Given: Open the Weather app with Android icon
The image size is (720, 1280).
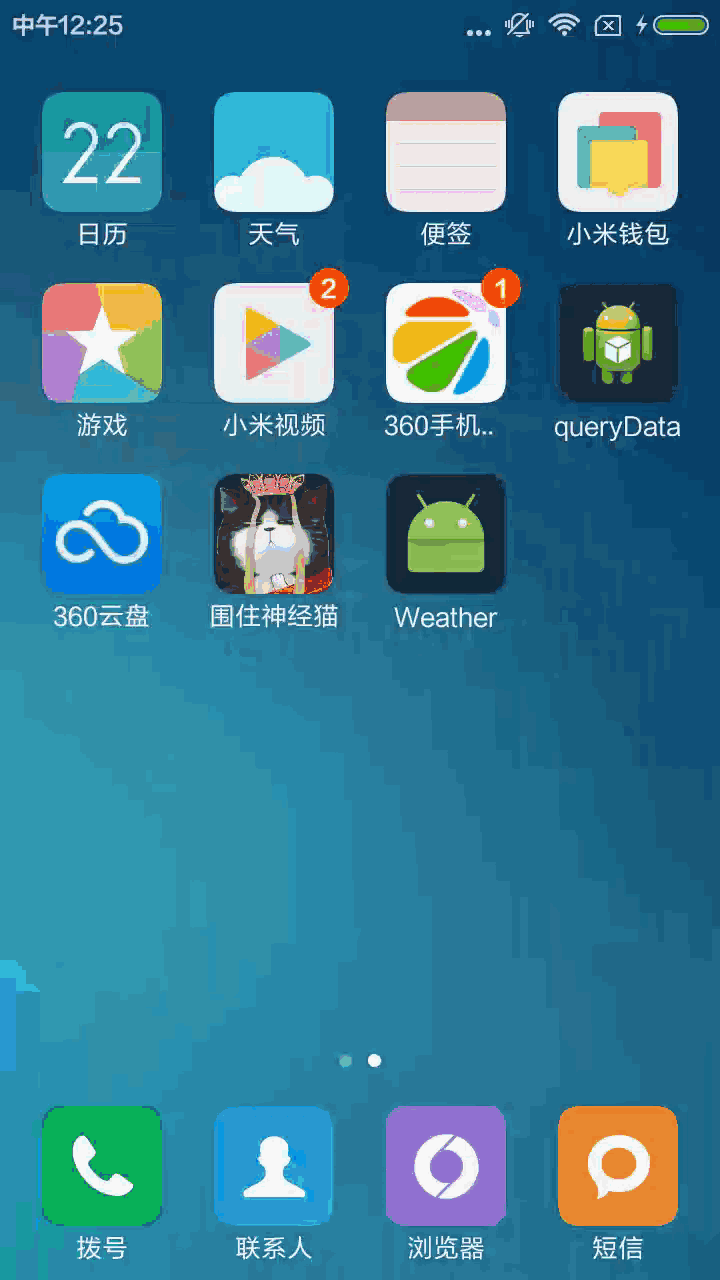Looking at the screenshot, I should coord(446,534).
